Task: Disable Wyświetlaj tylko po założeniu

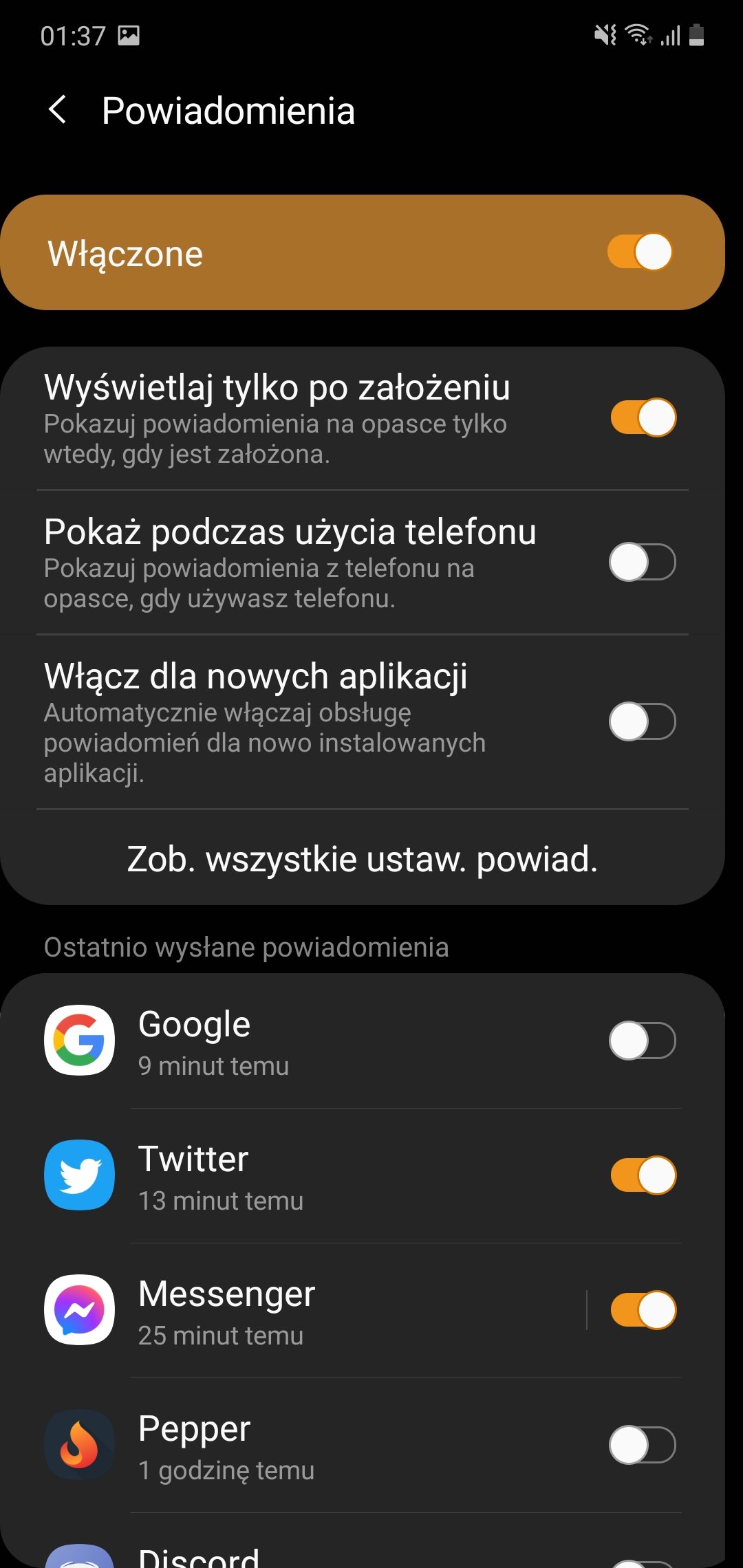Action: tap(643, 417)
